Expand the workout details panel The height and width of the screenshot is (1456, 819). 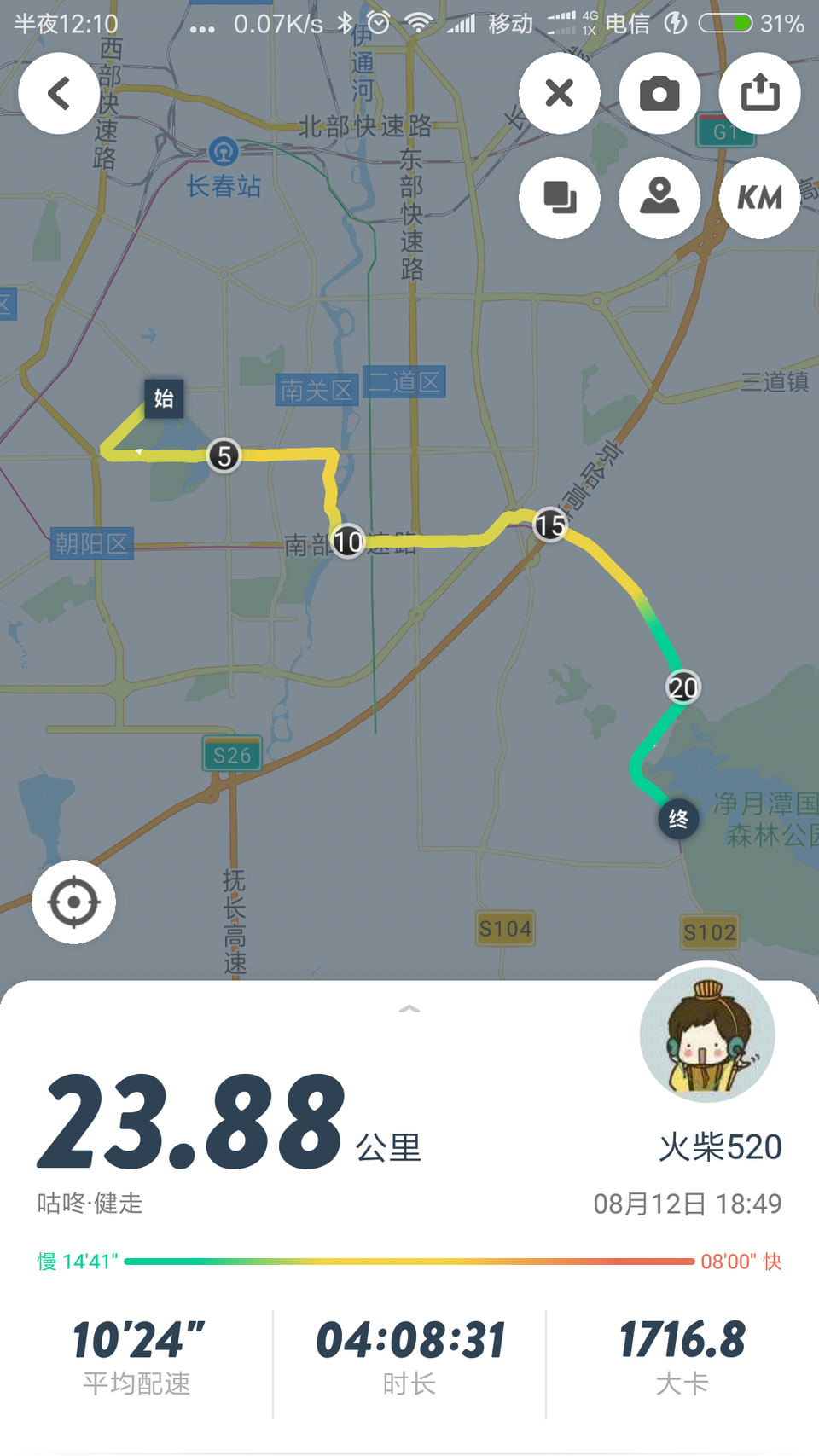409,1009
